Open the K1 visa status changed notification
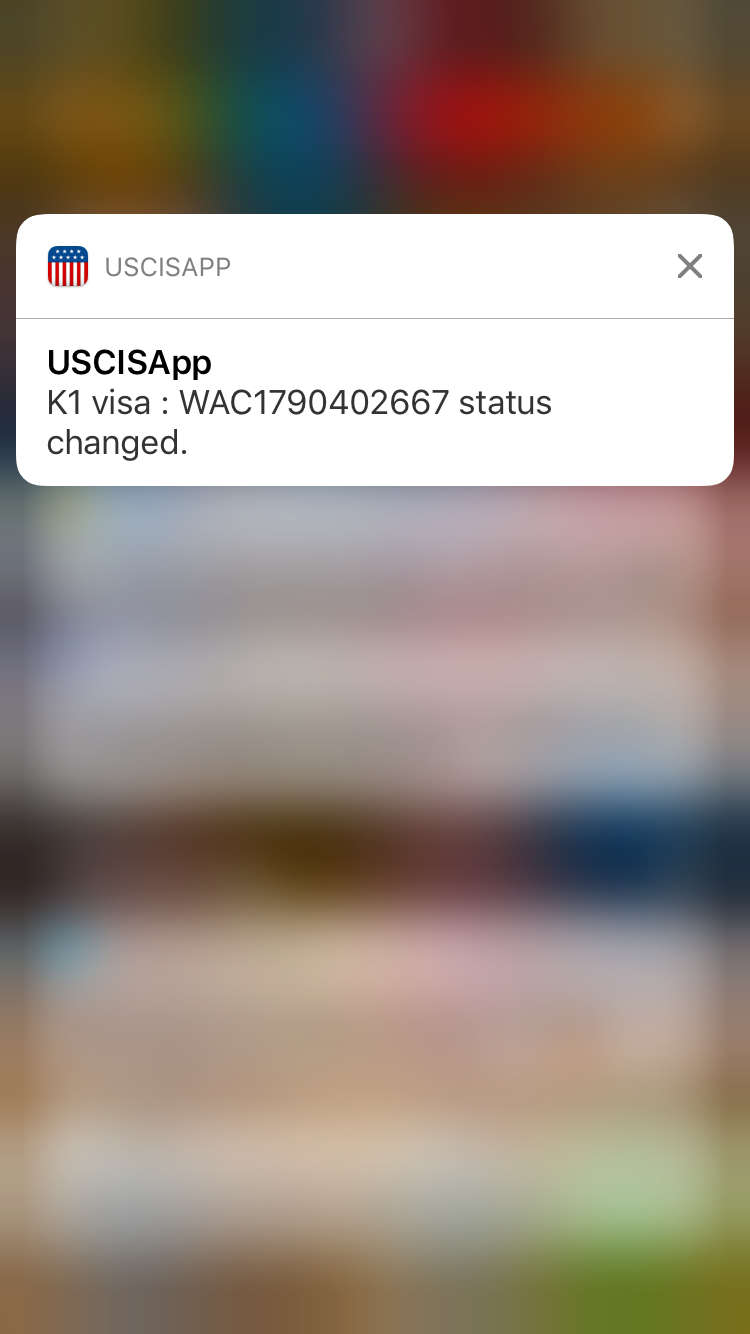 tap(375, 402)
